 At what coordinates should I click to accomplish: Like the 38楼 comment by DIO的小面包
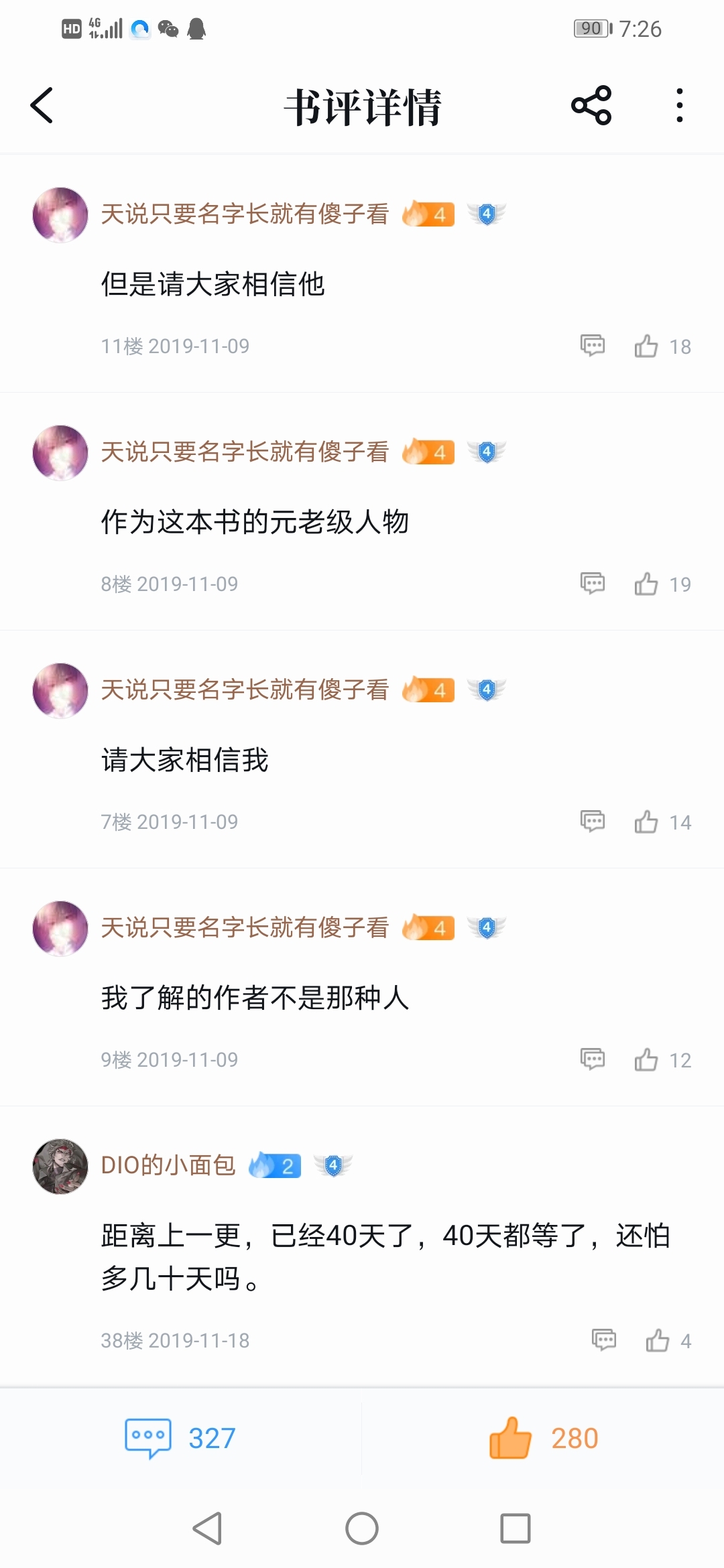click(x=658, y=1341)
